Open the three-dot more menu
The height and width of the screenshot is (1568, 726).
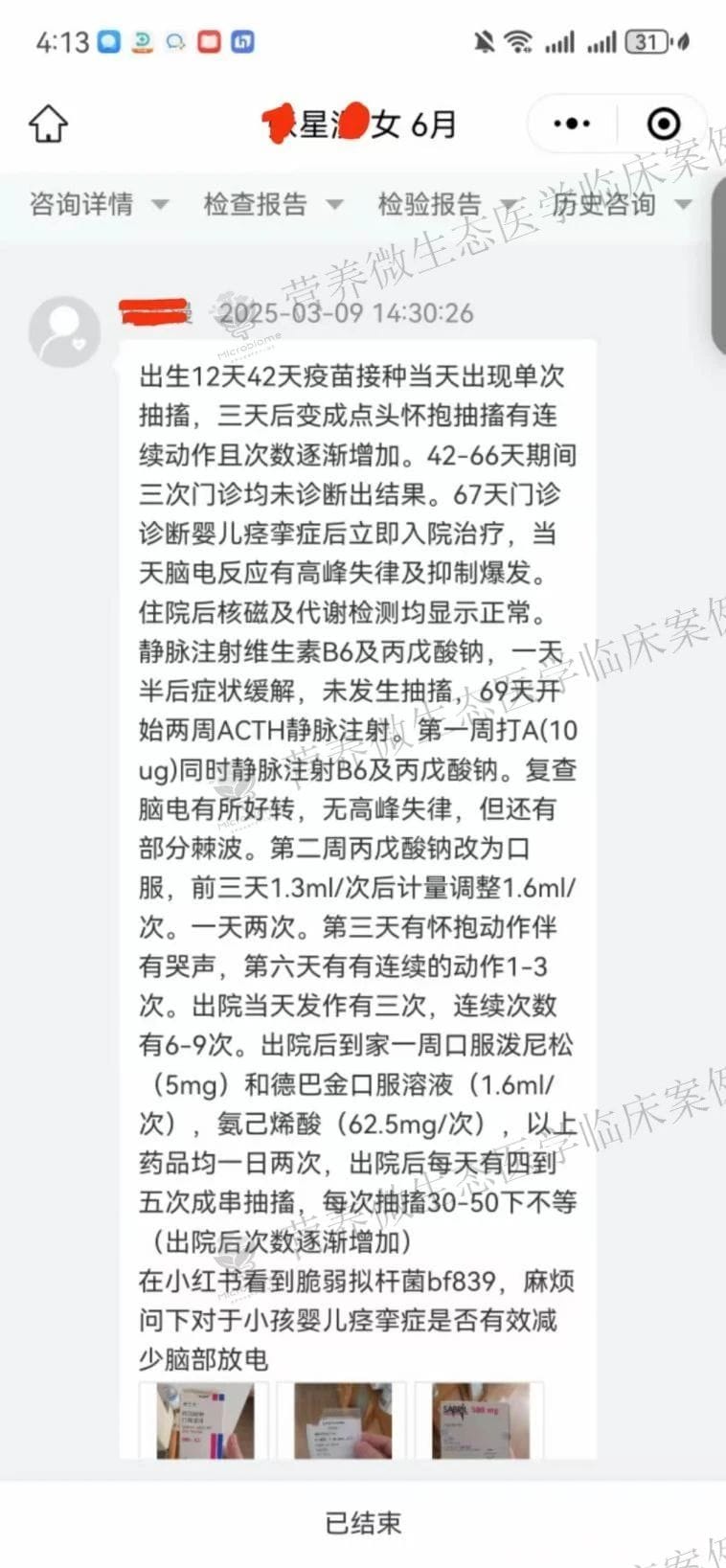(572, 124)
